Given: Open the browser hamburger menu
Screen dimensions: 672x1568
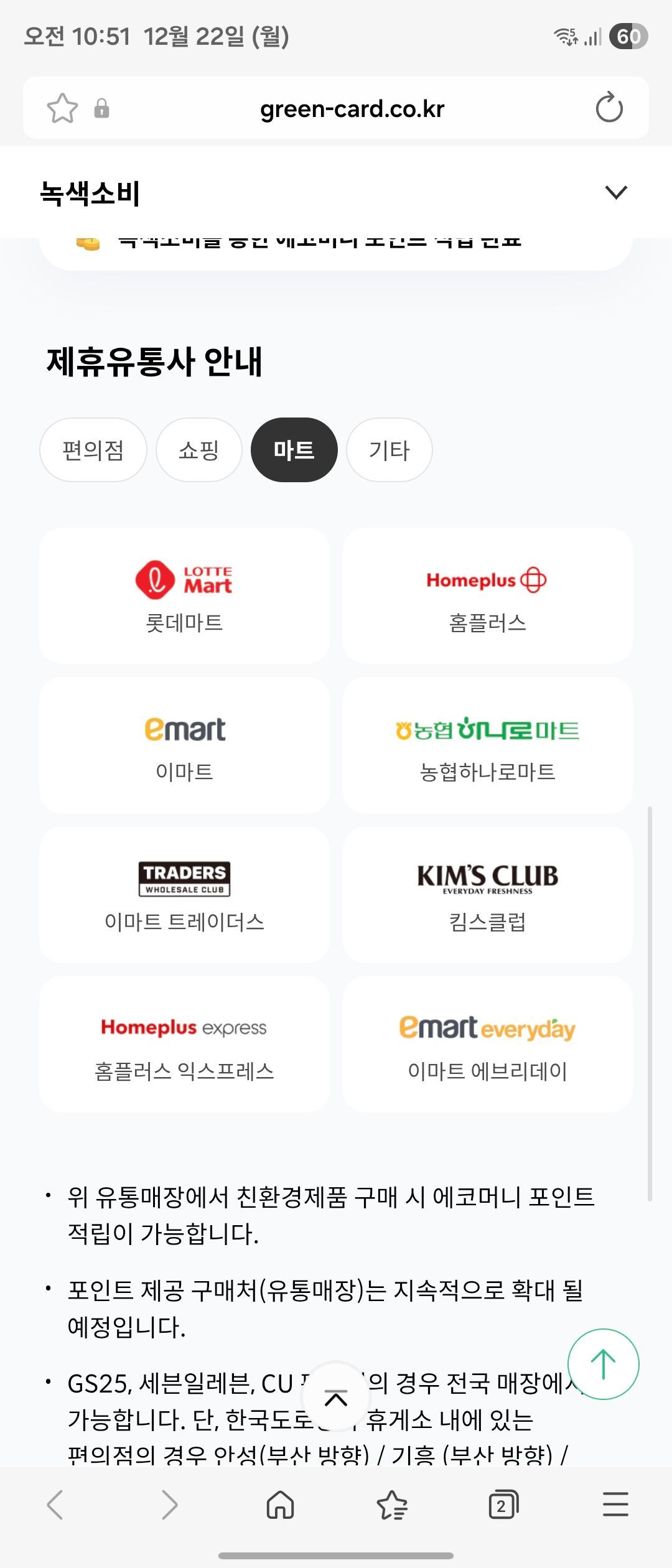Looking at the screenshot, I should pos(615,1505).
